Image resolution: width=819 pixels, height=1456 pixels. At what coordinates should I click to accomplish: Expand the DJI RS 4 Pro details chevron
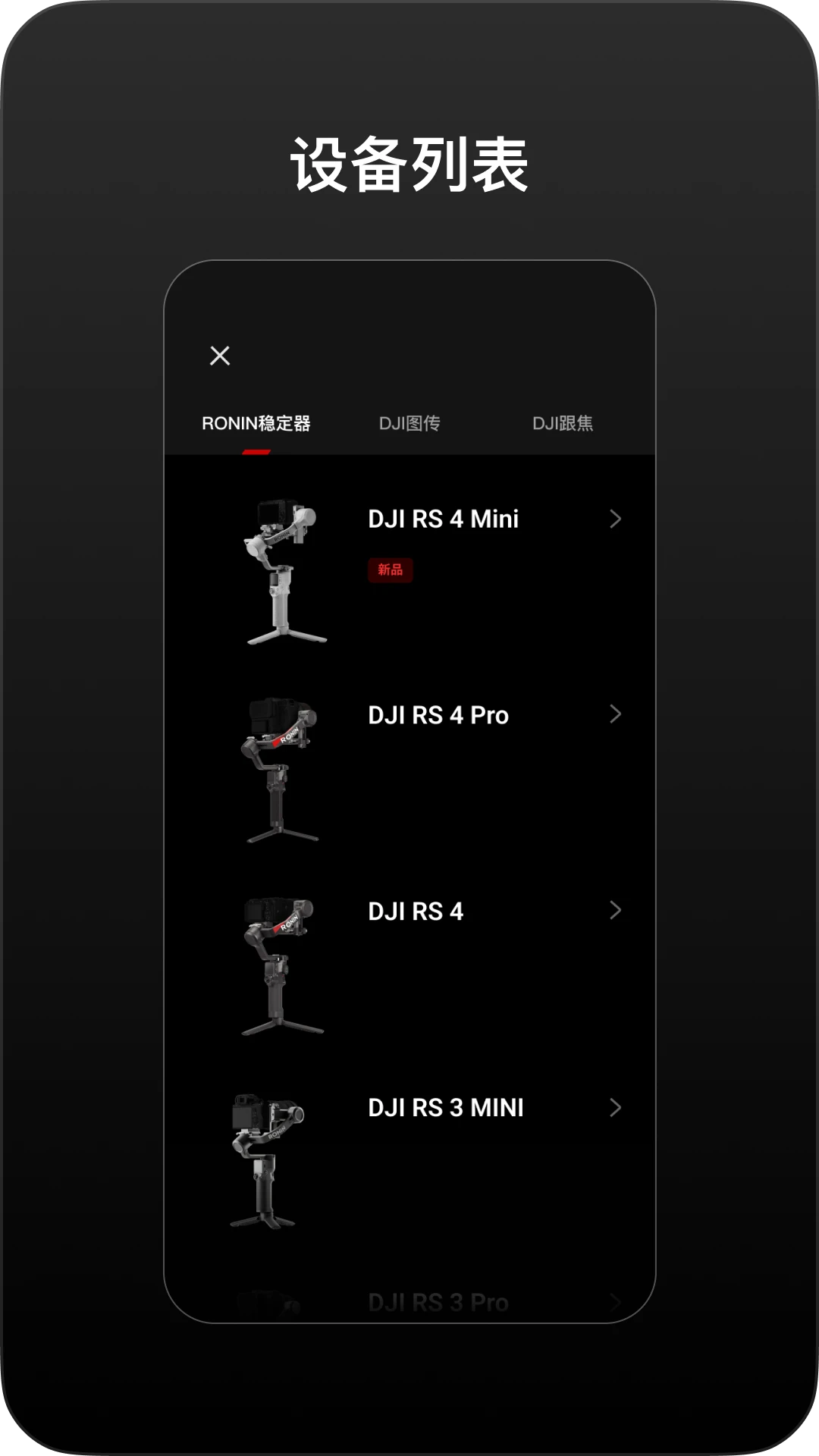point(615,714)
